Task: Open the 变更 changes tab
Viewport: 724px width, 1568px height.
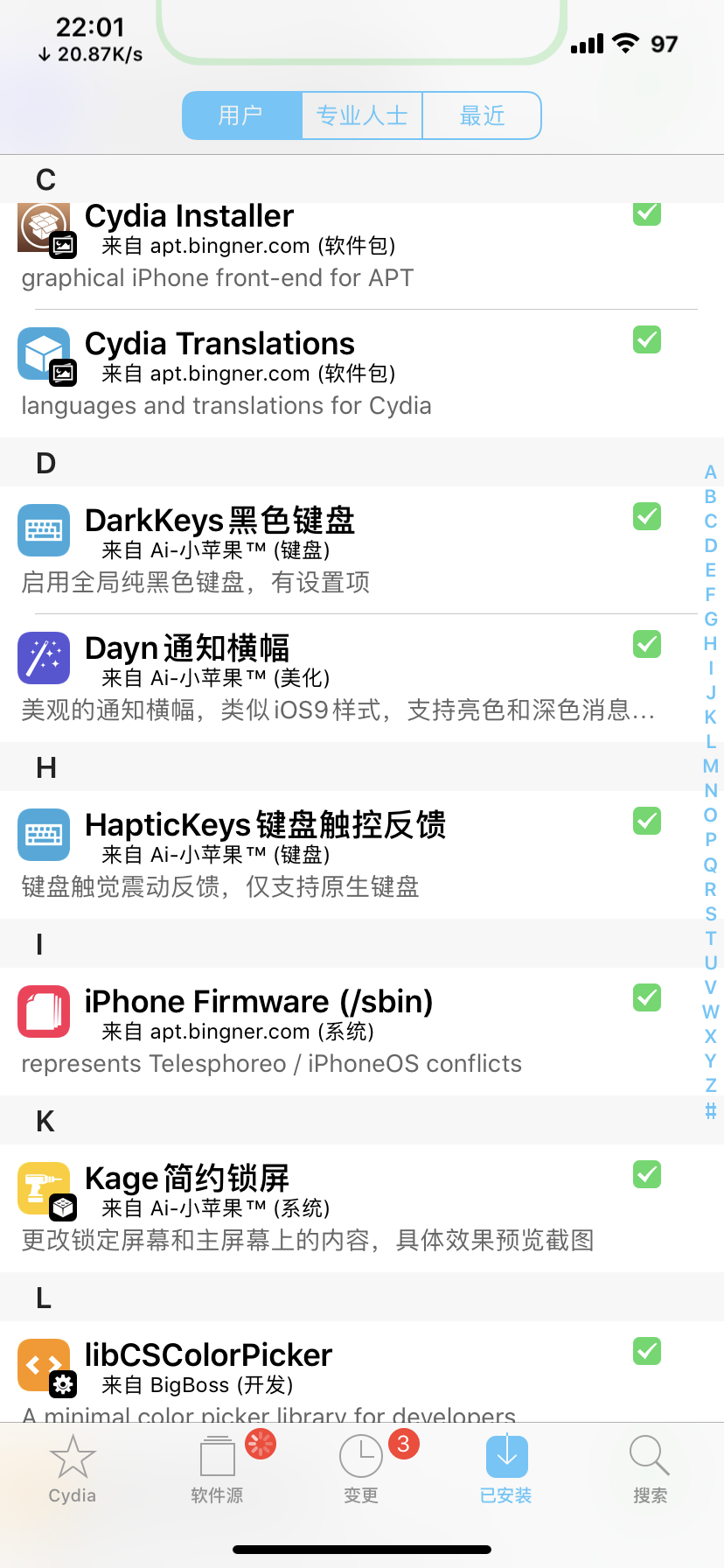Action: tap(361, 1470)
